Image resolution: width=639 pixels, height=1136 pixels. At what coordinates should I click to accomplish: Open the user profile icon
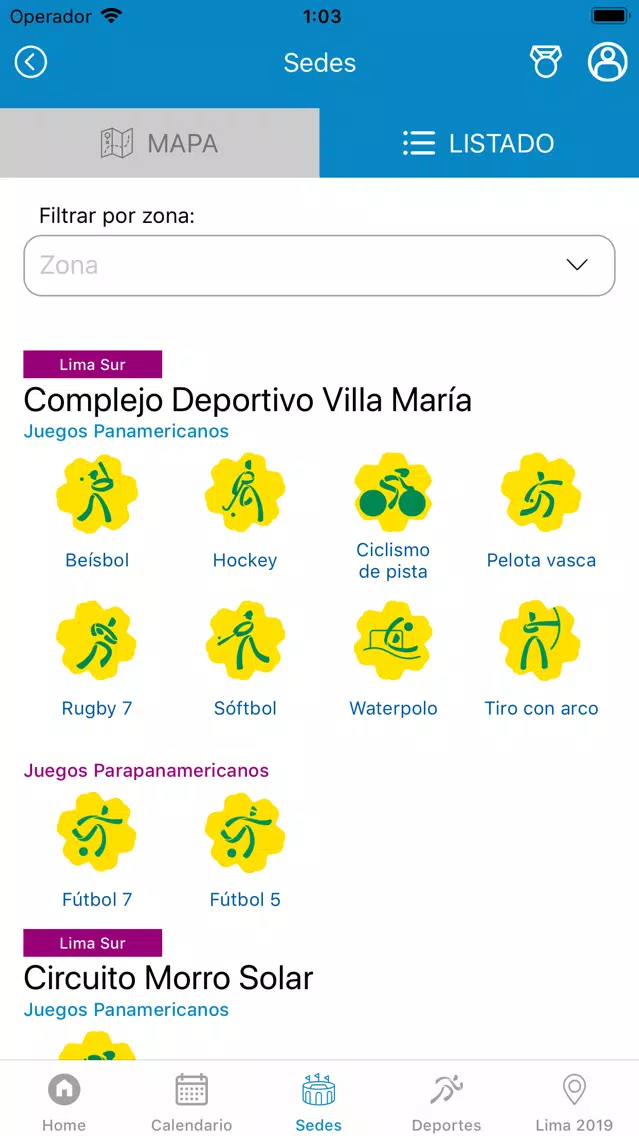(x=607, y=62)
